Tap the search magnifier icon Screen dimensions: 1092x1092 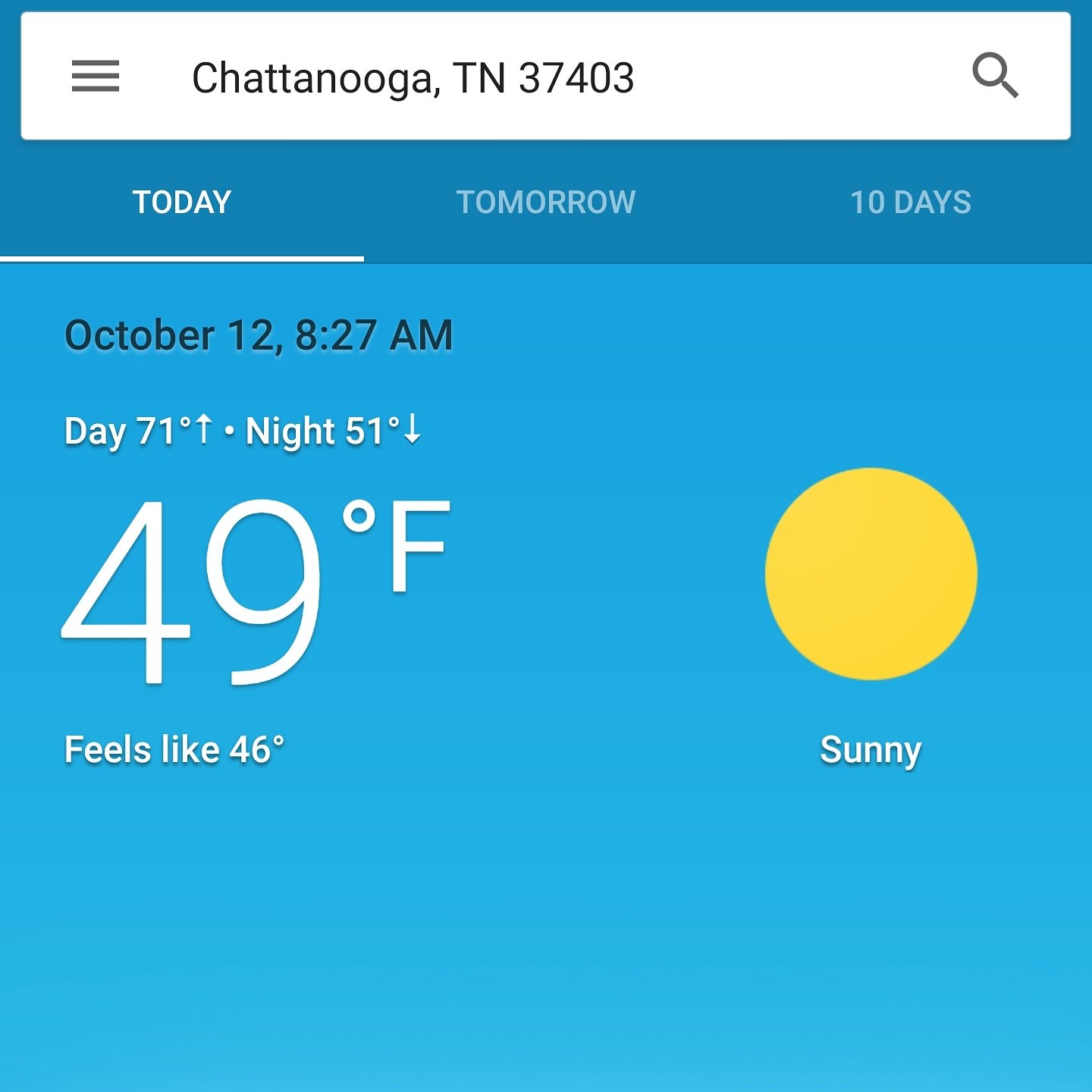[x=995, y=76]
